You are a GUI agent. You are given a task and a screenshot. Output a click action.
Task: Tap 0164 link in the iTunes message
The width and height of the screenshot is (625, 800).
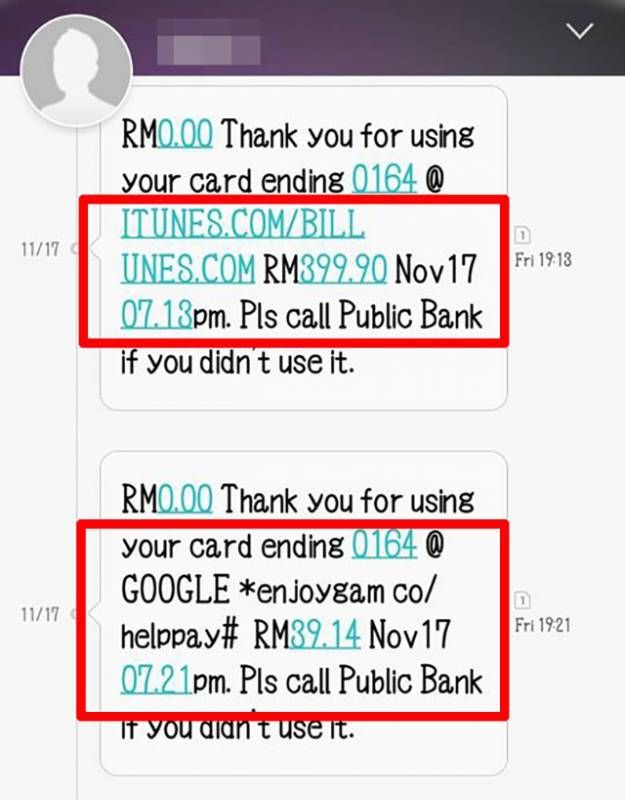384,180
